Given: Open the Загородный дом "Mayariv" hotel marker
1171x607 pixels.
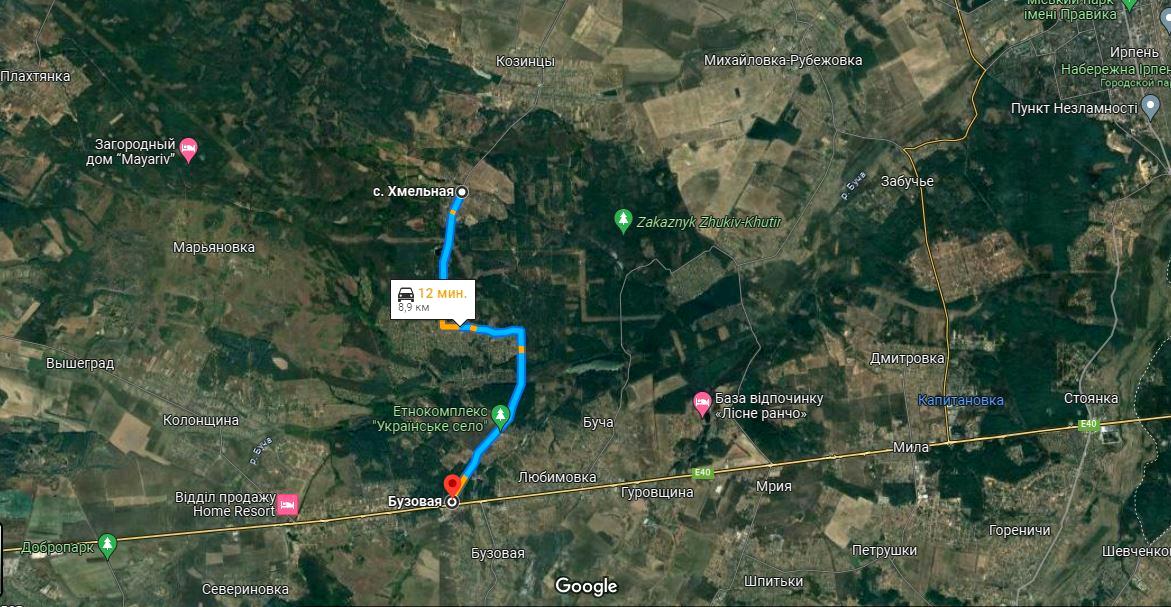Looking at the screenshot, I should coord(188,150).
